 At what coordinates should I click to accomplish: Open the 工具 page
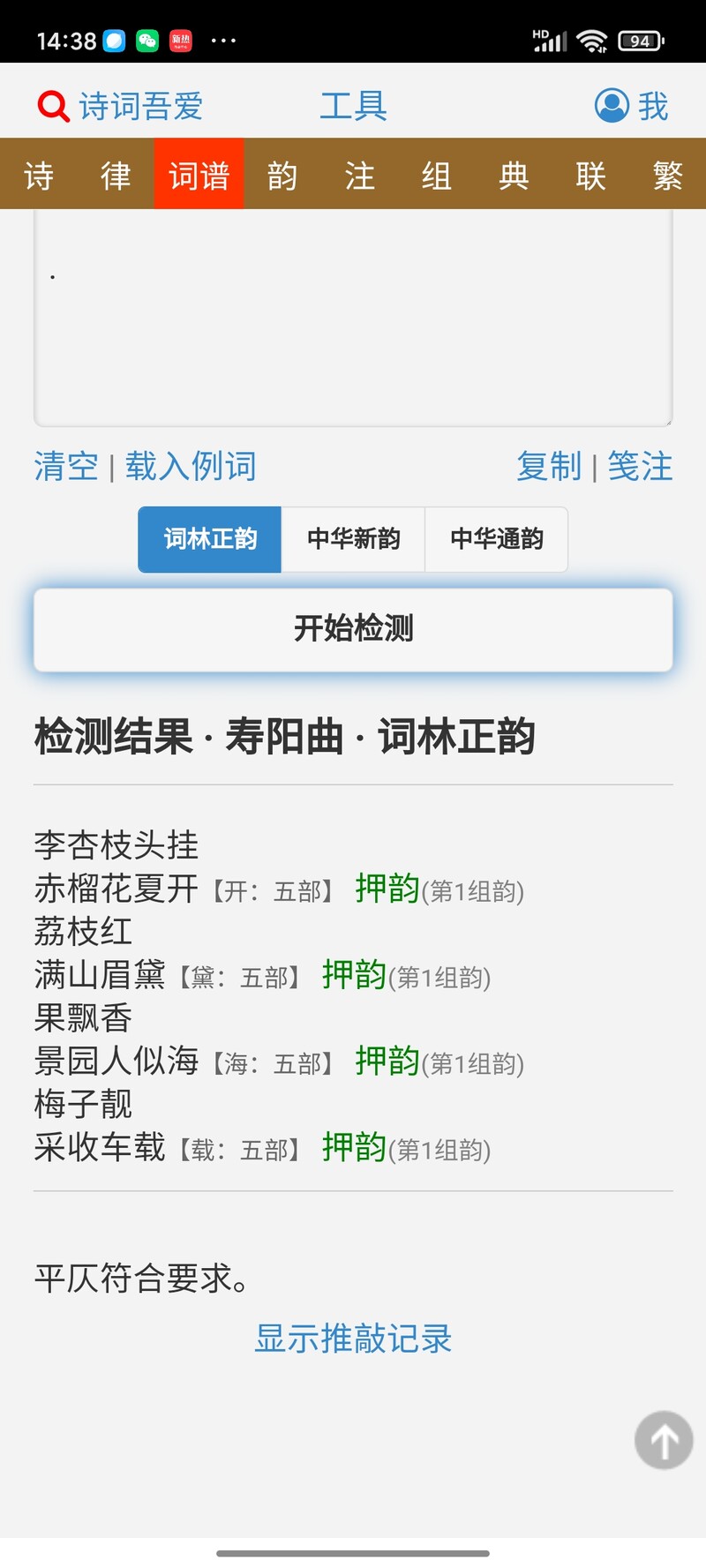point(353,107)
